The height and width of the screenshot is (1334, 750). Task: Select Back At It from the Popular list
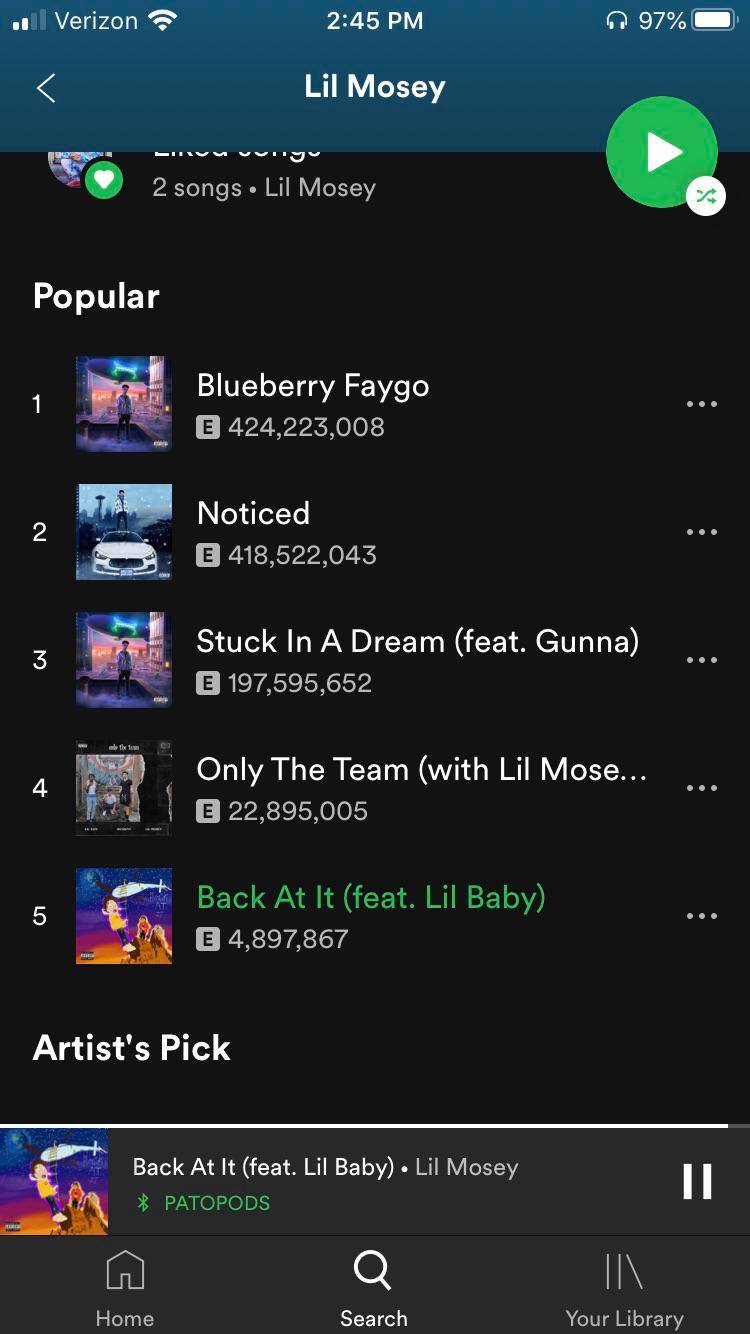tap(370, 897)
